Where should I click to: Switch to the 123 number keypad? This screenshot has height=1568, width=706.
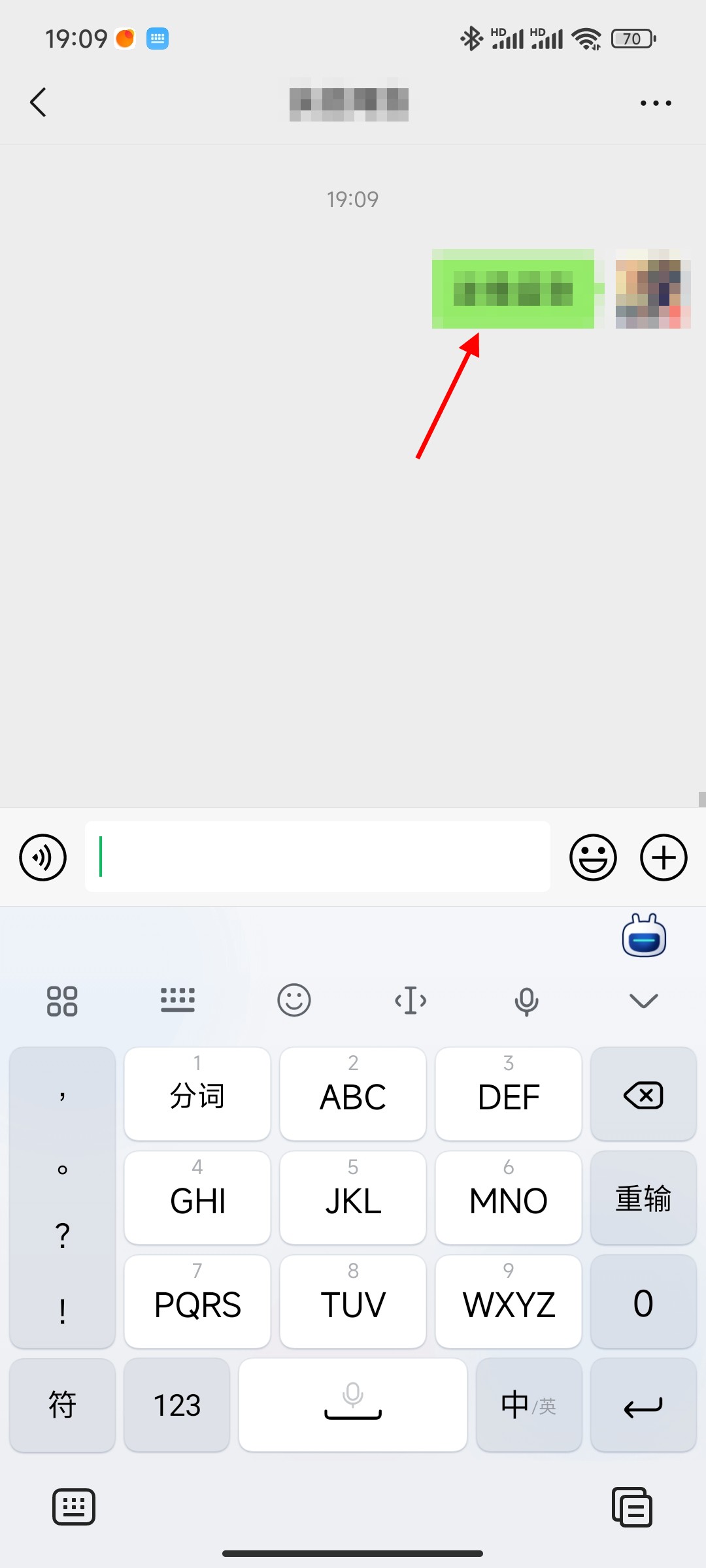point(176,1405)
